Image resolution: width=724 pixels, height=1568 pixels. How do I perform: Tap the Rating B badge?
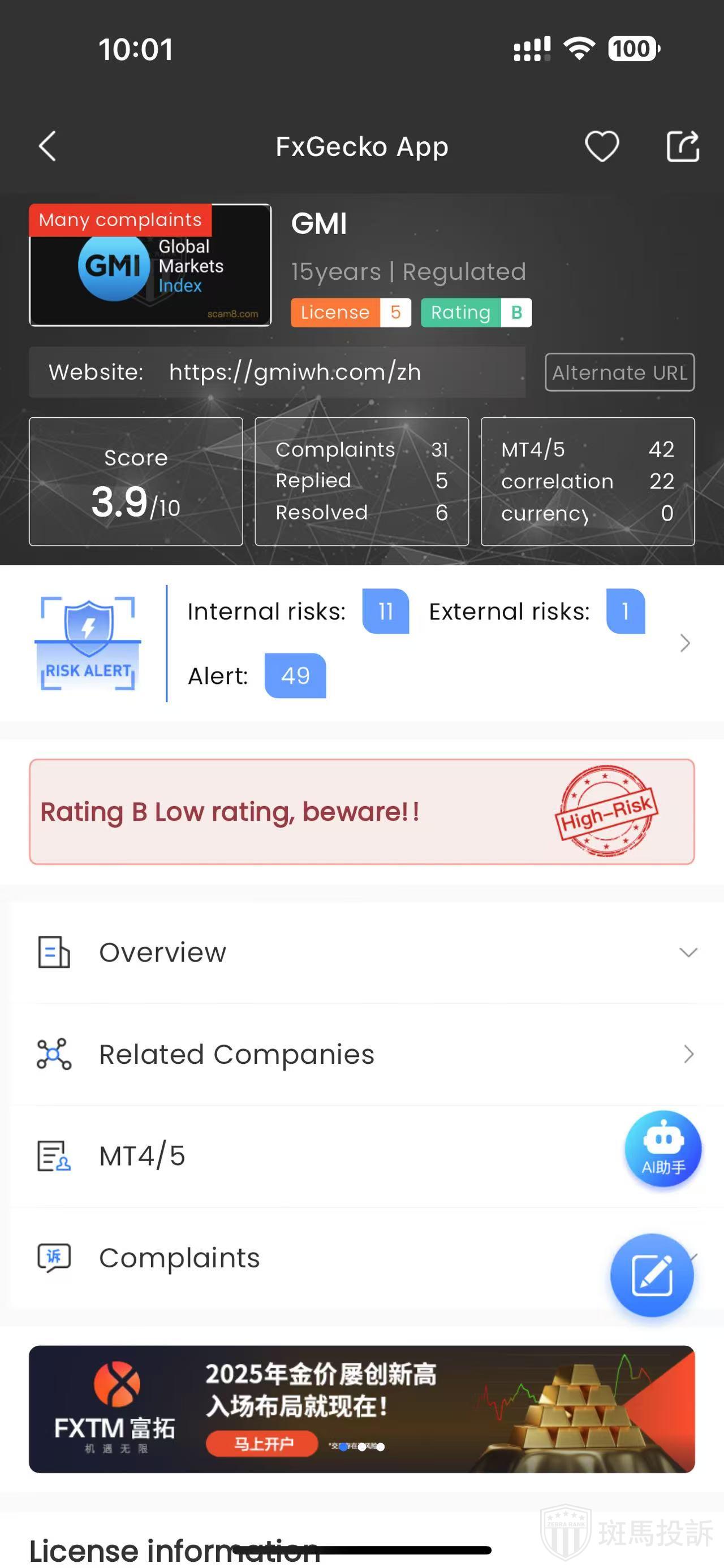tap(476, 312)
